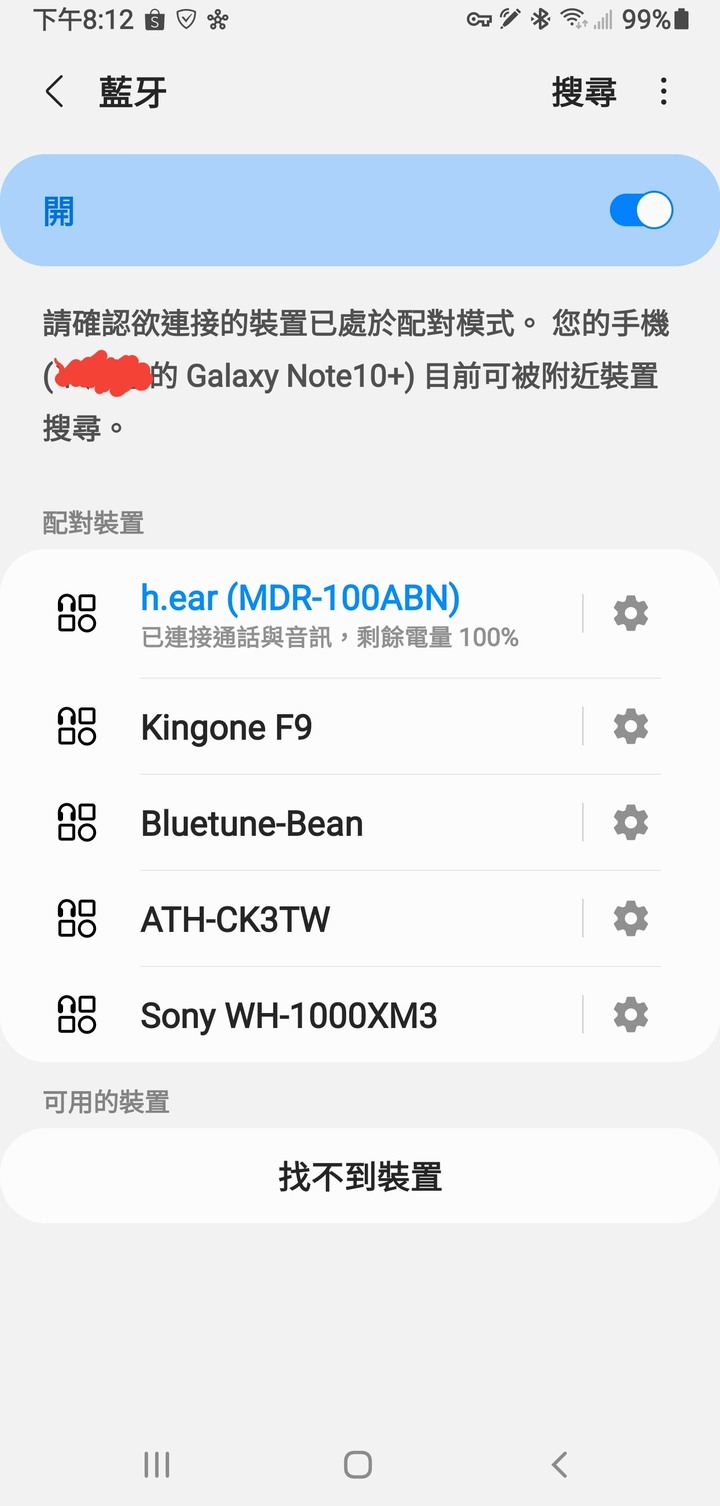720x1506 pixels.
Task: Open settings gear for h.ear (MDR-100ABN)
Action: tap(630, 612)
